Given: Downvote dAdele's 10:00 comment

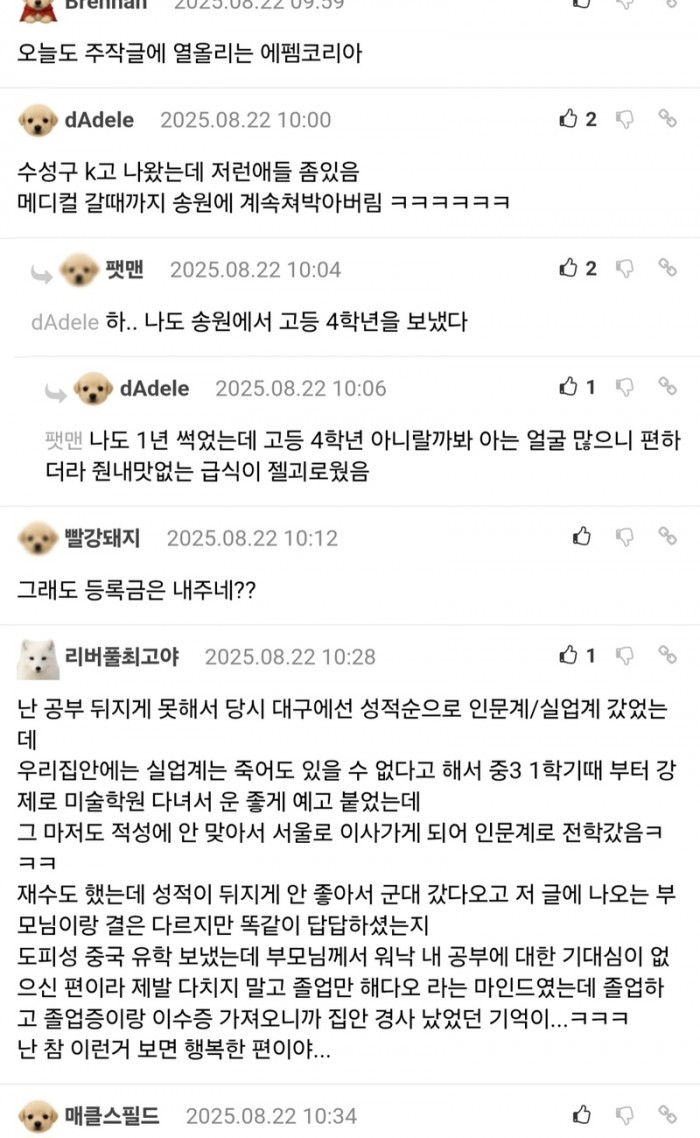Looking at the screenshot, I should point(625,119).
